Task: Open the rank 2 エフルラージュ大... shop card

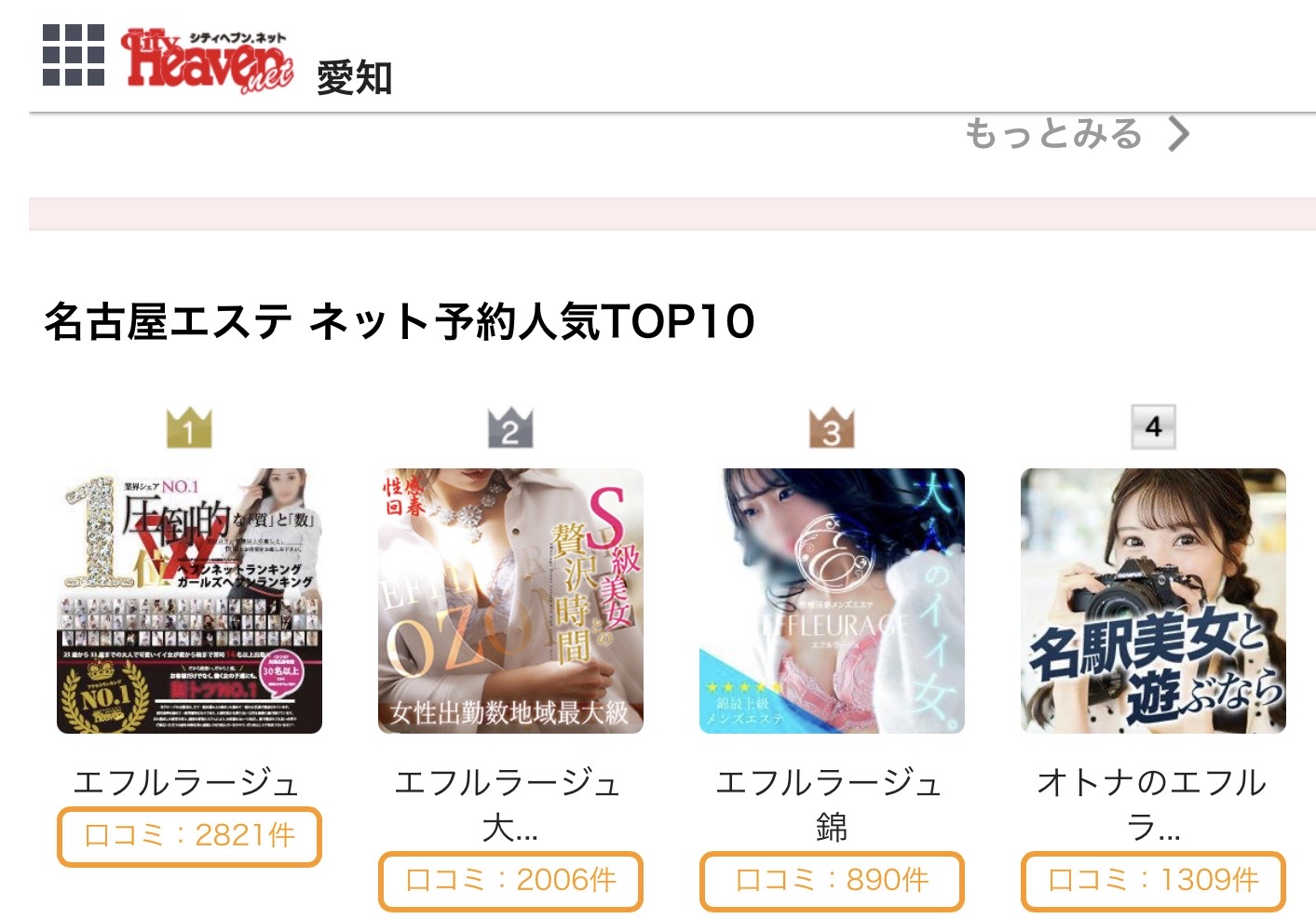Action: pos(510,601)
